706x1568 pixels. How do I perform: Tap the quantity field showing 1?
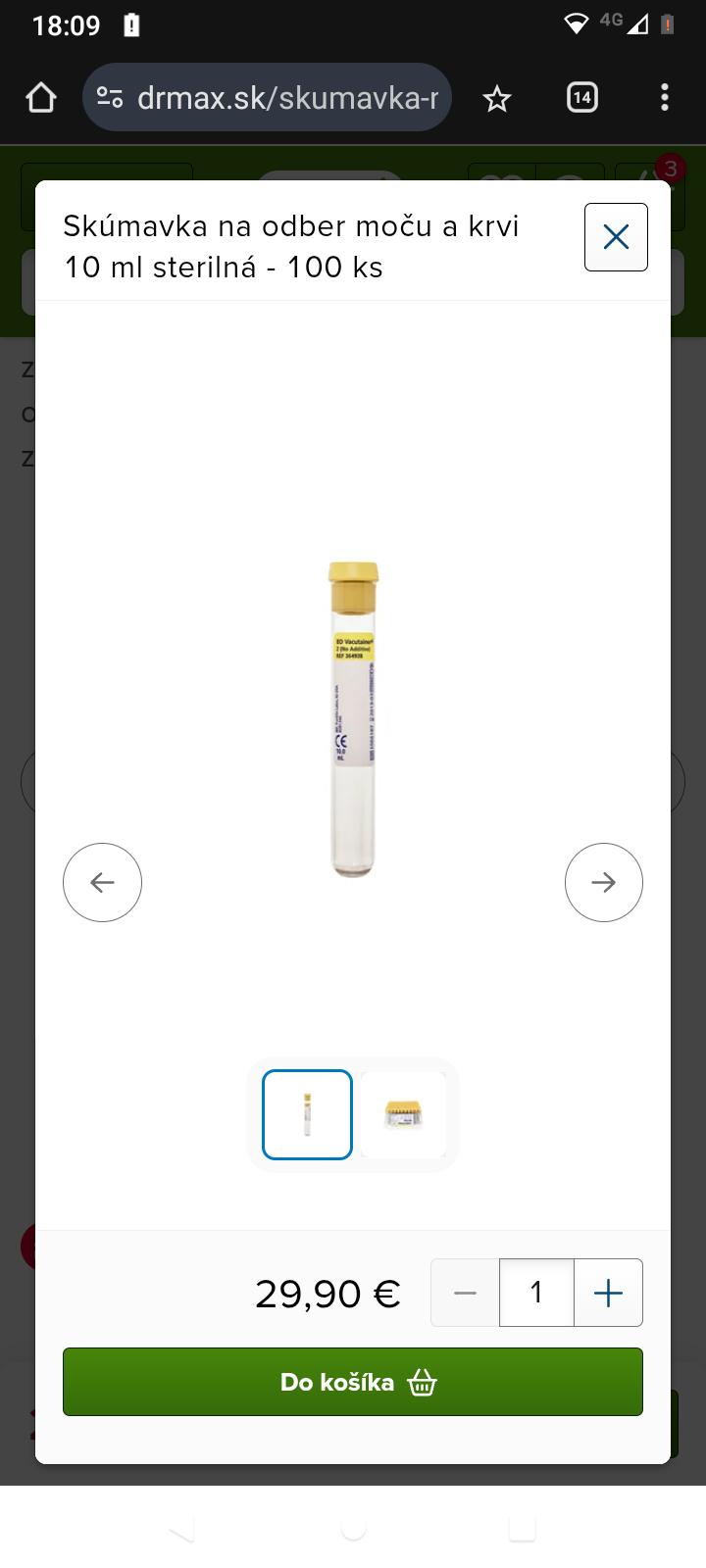[x=536, y=1293]
